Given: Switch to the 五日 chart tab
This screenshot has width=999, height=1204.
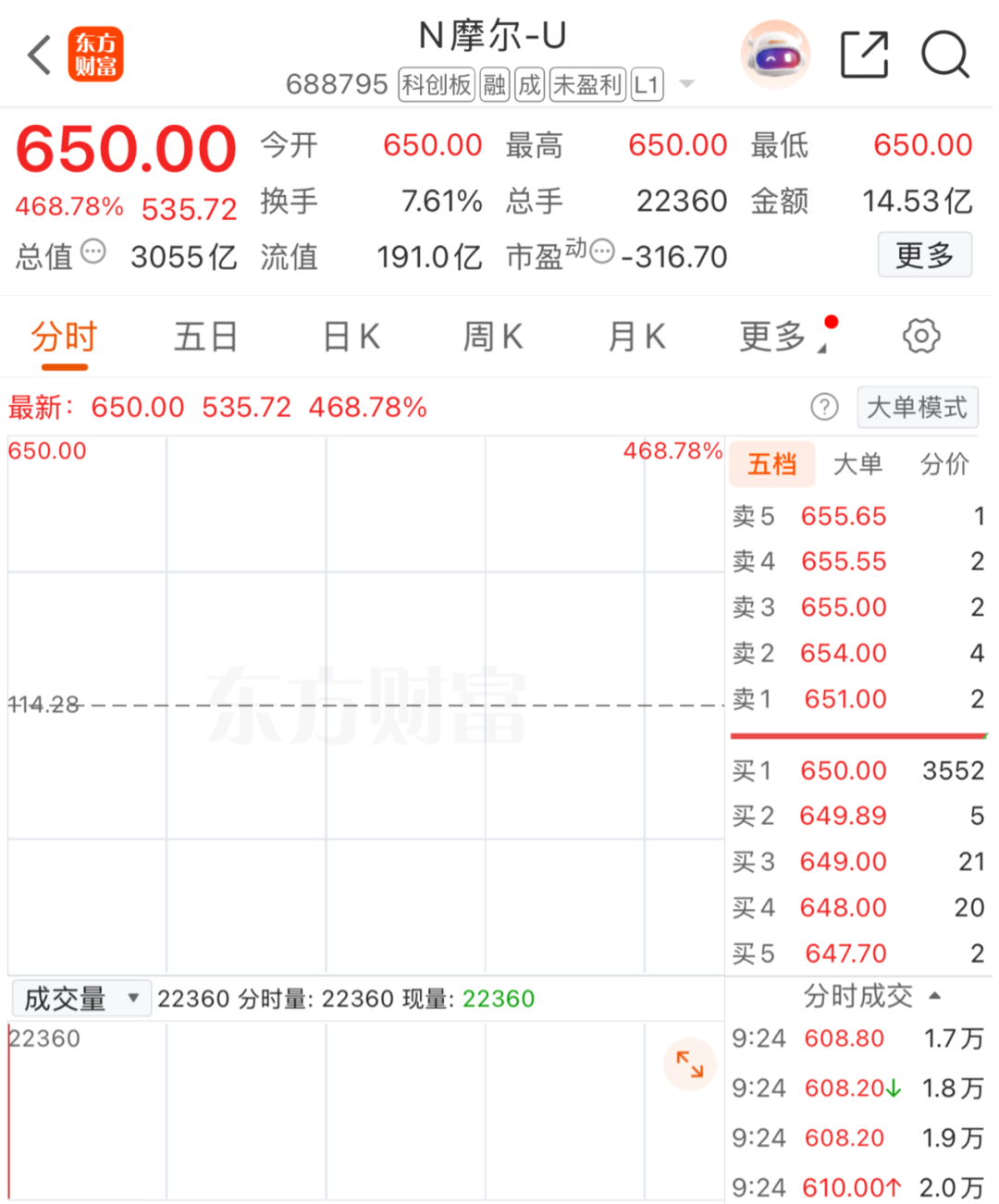Looking at the screenshot, I should point(205,338).
